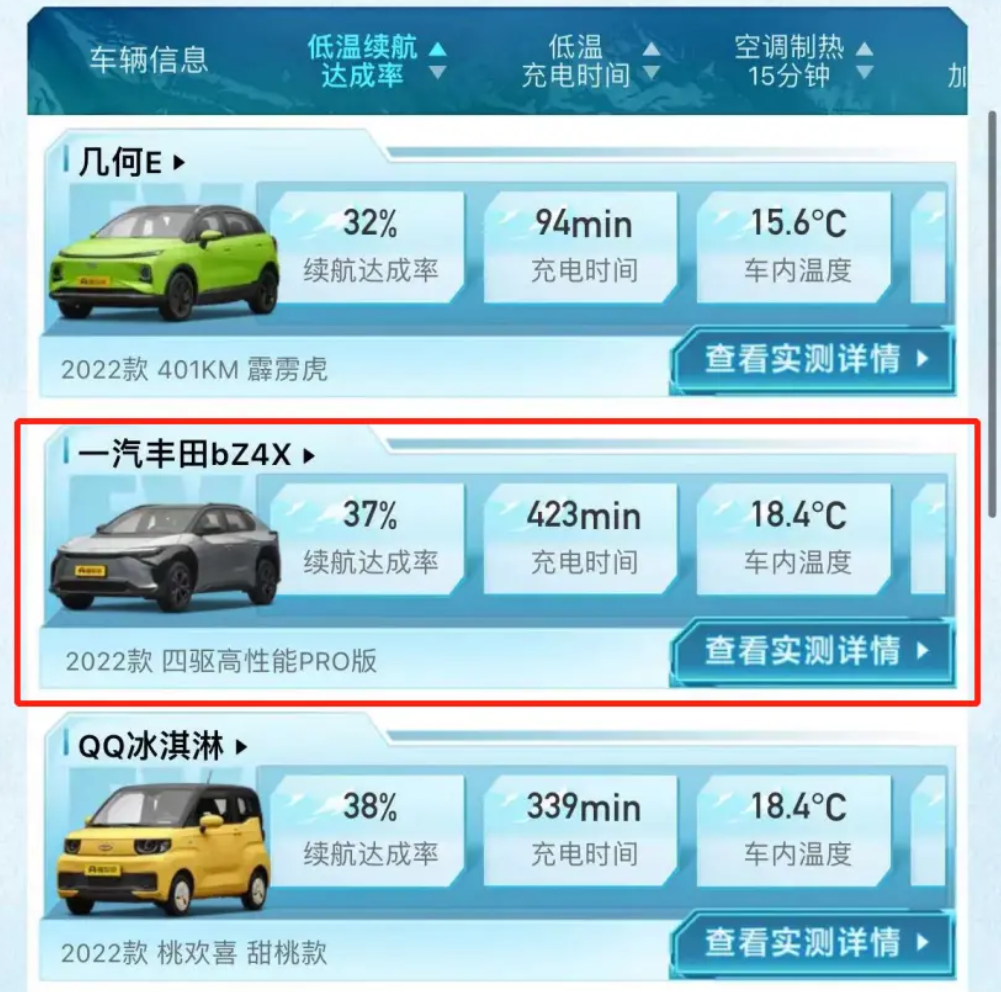Sort by 低温充电时间 column

[590, 62]
